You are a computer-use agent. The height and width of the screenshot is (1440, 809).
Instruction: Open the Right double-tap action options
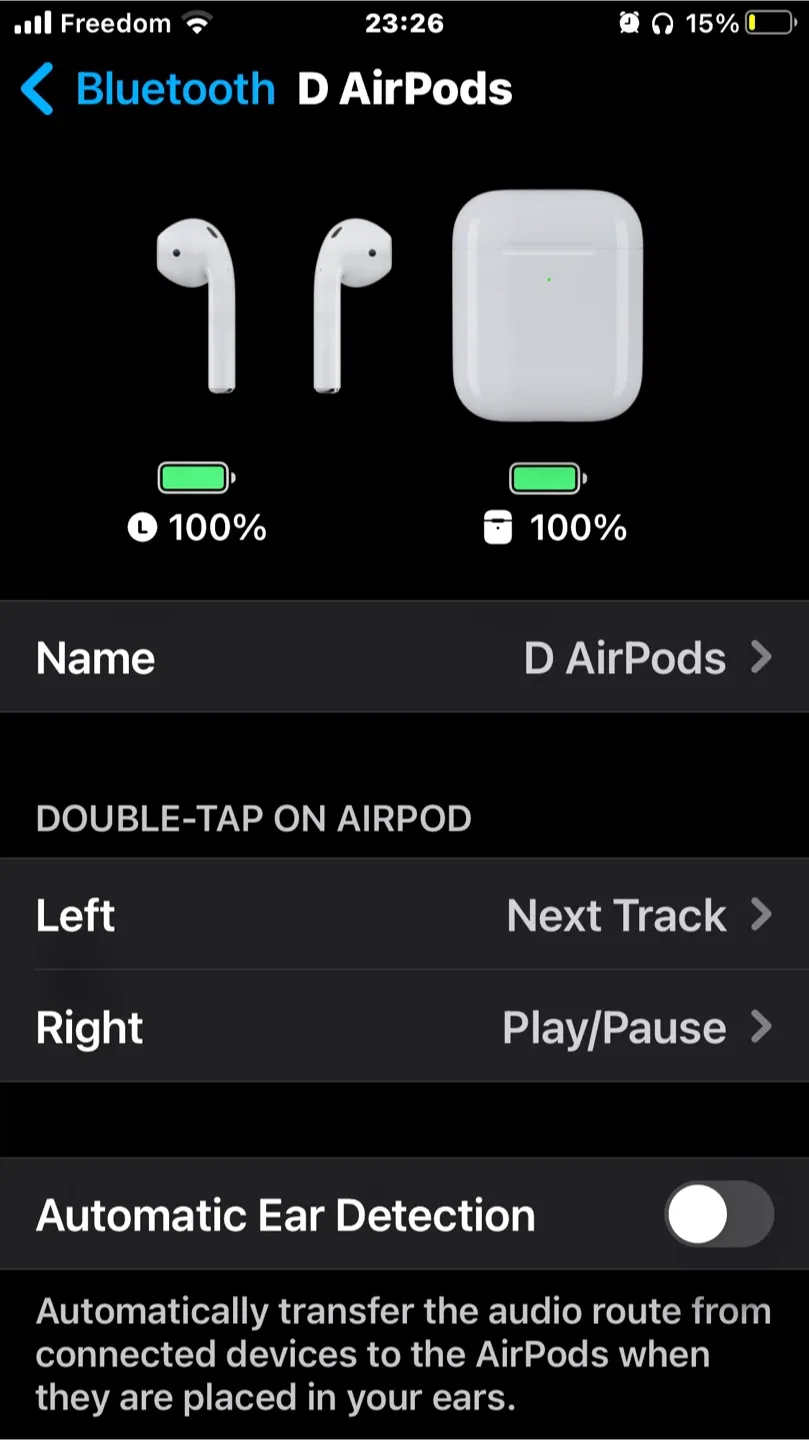coord(404,1027)
